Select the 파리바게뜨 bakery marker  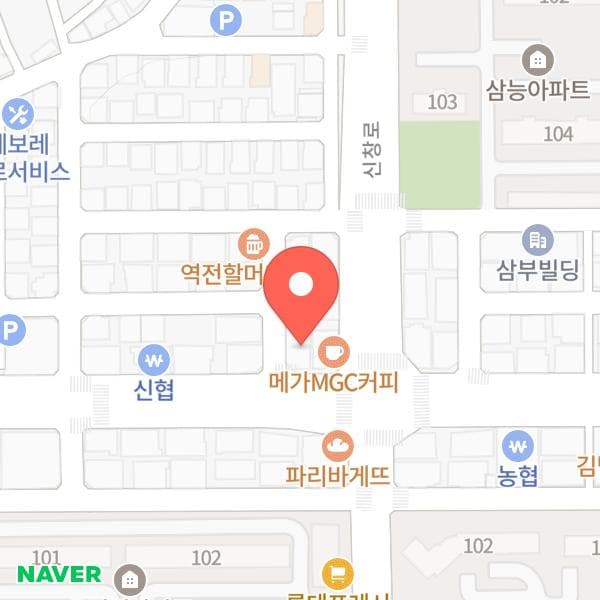(x=337, y=445)
